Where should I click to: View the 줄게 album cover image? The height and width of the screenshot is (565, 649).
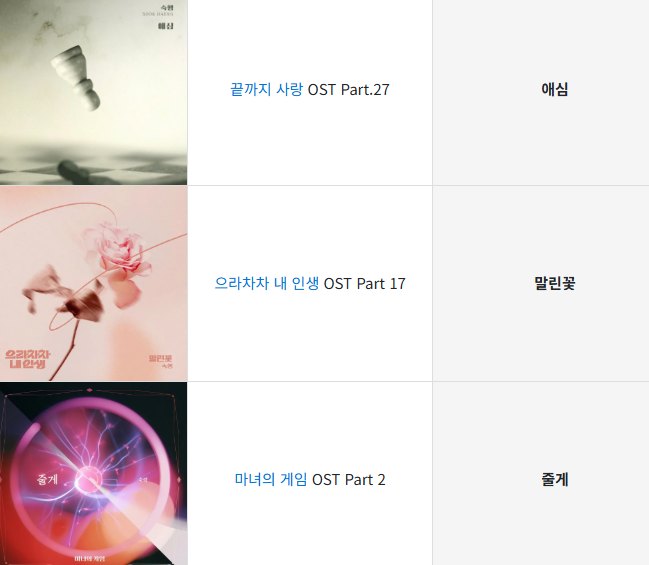coord(93,474)
